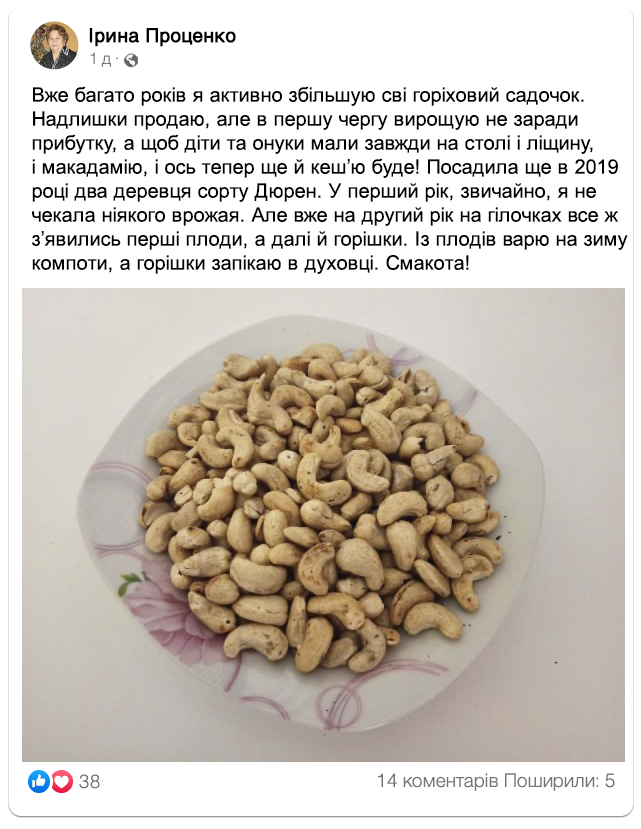
Task: Open Ірина Проценко's profile picture
Action: coord(54,45)
